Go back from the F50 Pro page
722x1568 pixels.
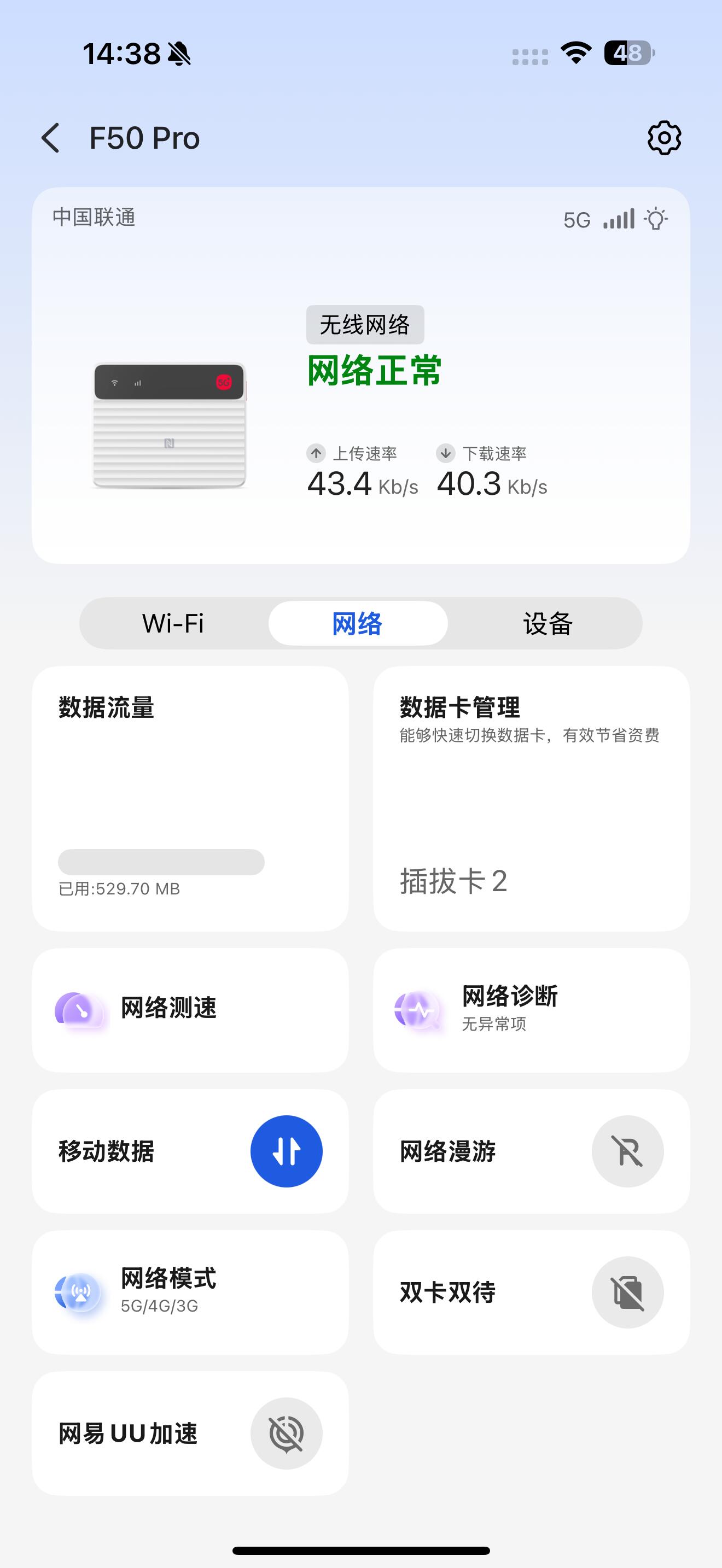click(x=51, y=138)
